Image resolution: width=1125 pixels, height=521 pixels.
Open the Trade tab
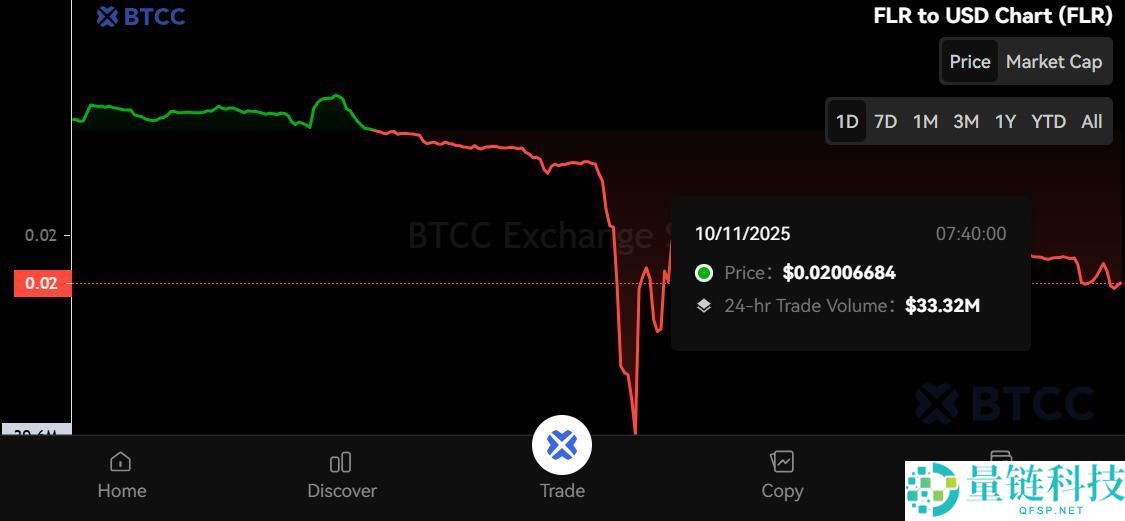(562, 458)
